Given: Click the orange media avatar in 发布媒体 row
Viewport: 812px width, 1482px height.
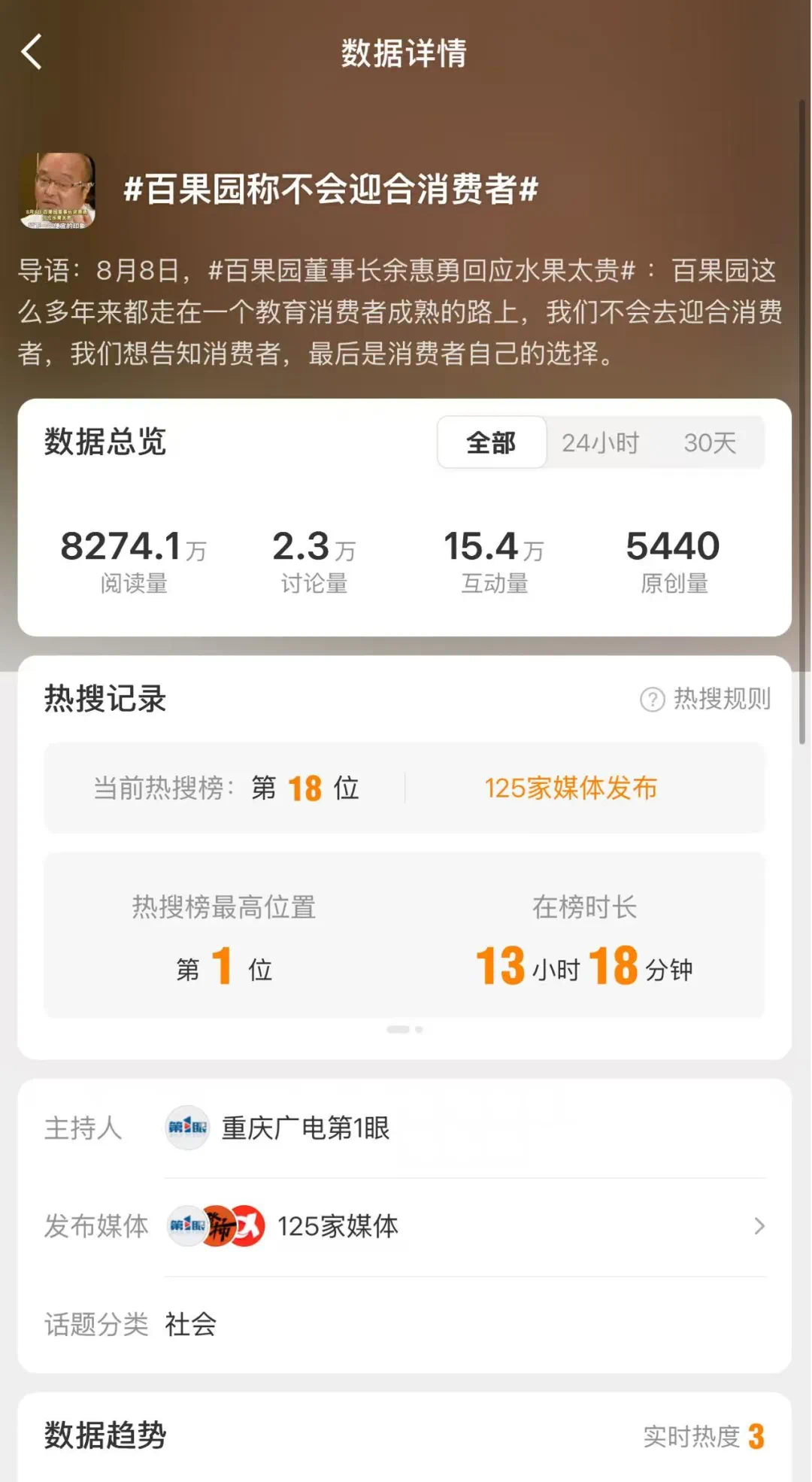Looking at the screenshot, I should coord(217,1225).
